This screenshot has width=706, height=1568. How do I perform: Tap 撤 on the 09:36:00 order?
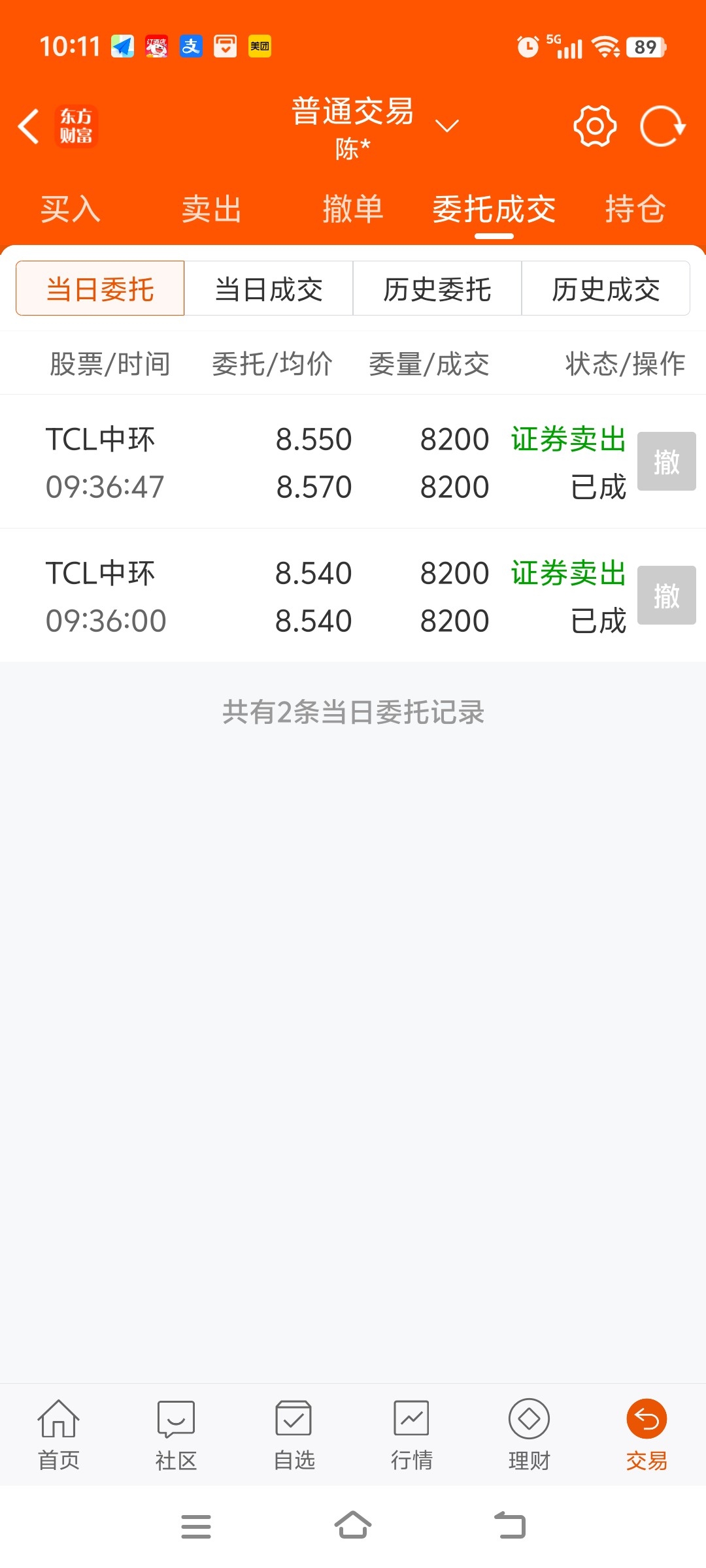(667, 595)
